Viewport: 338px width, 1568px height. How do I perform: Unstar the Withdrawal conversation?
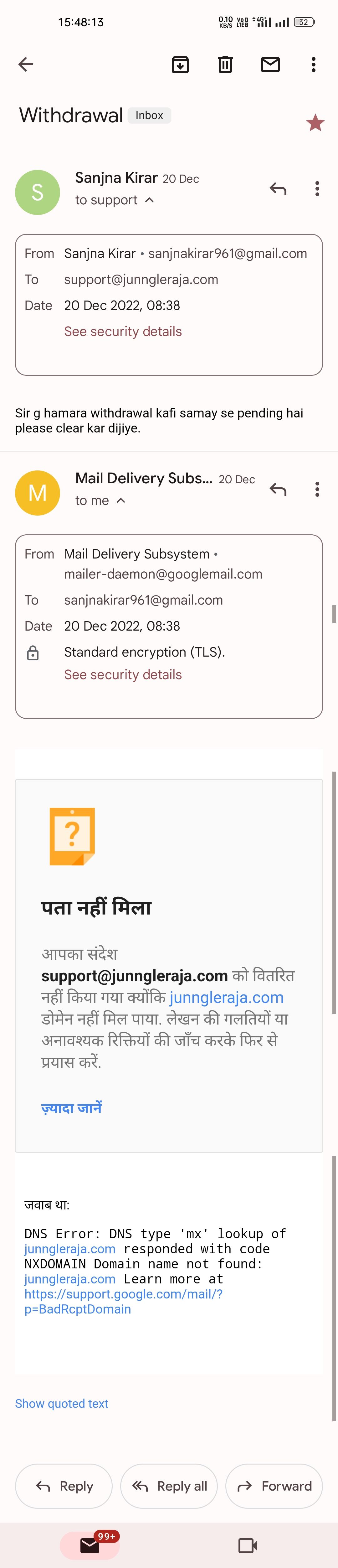point(315,123)
